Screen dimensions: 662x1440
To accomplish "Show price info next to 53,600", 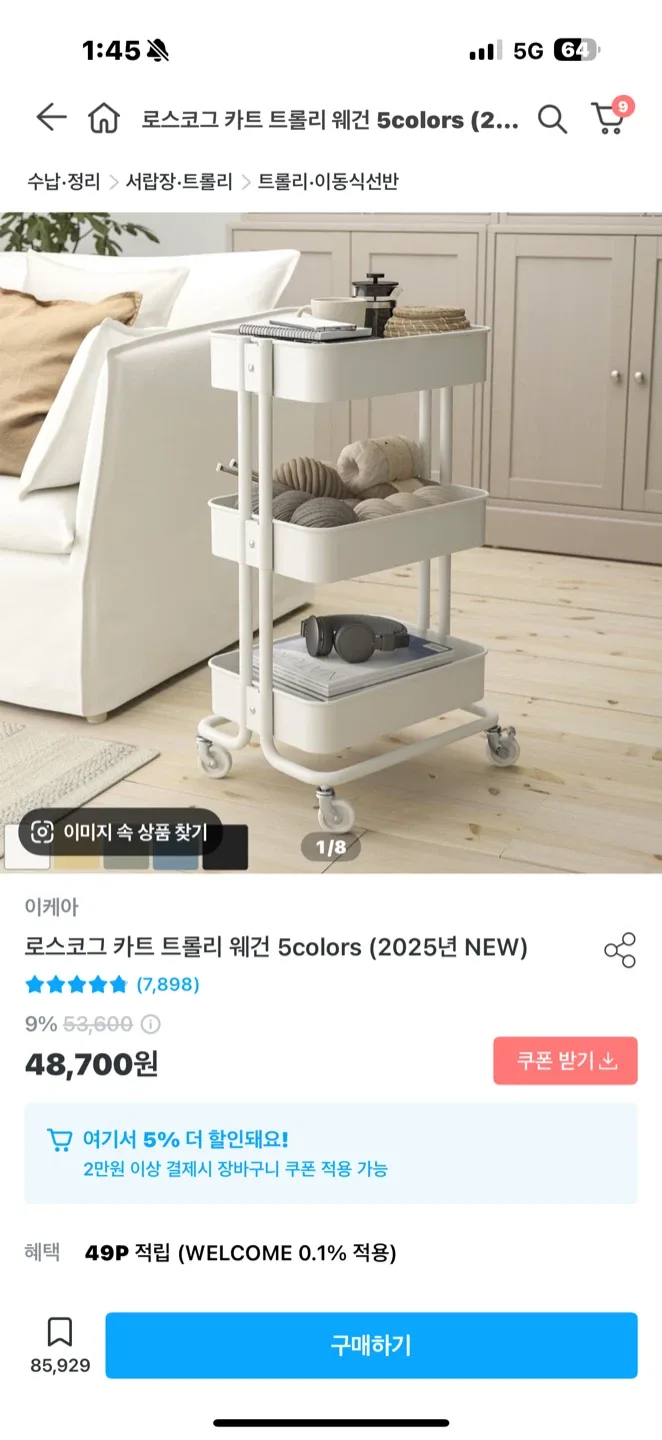I will (x=151, y=1024).
